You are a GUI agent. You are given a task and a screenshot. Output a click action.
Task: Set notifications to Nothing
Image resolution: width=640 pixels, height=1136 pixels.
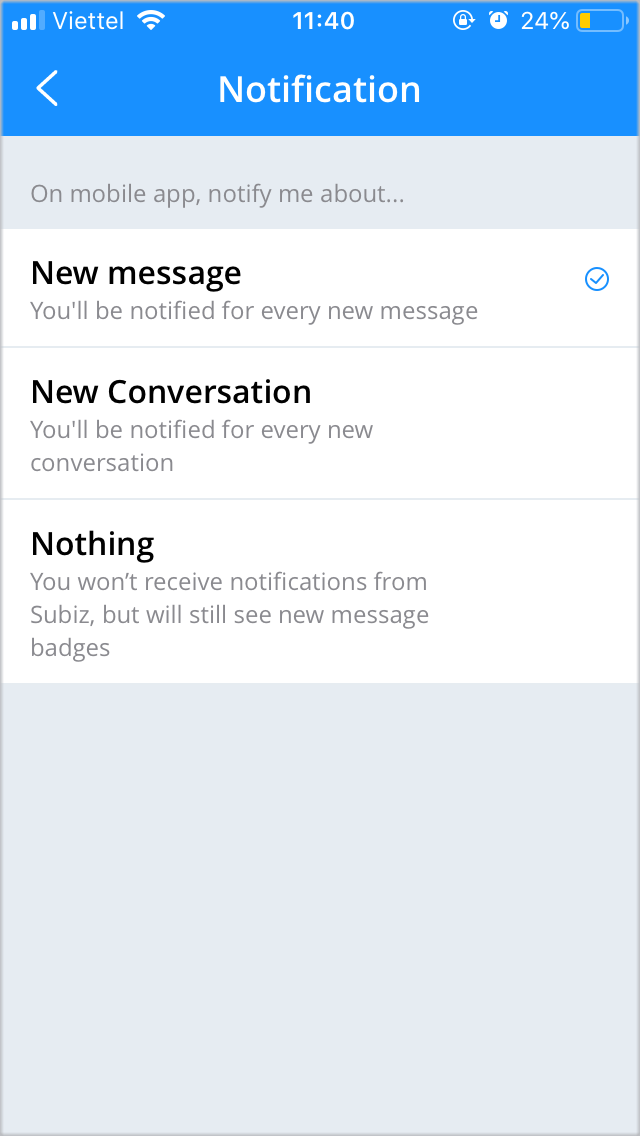pyautogui.click(x=320, y=591)
